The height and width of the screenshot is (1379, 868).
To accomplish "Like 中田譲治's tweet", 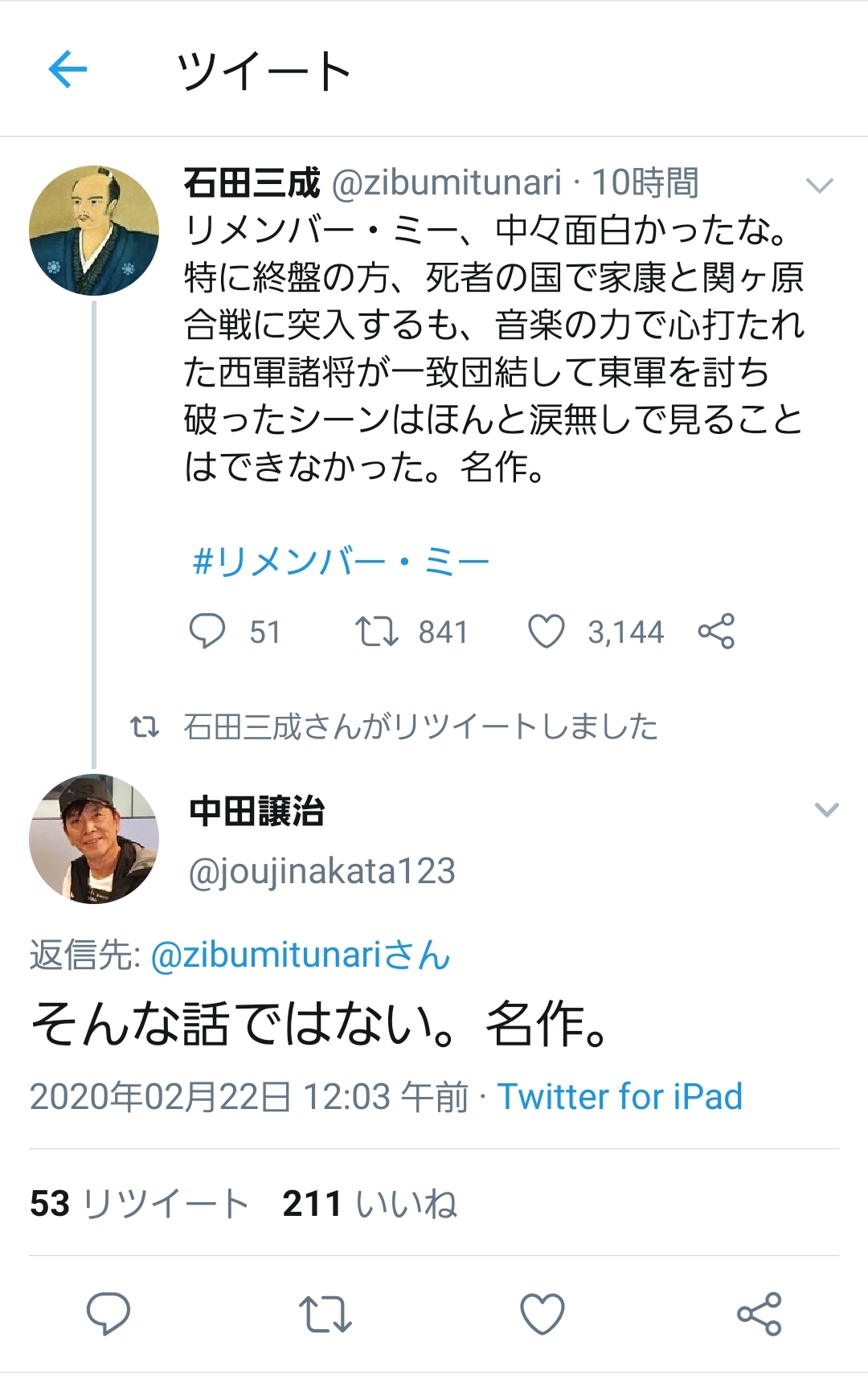I will click(x=542, y=1314).
